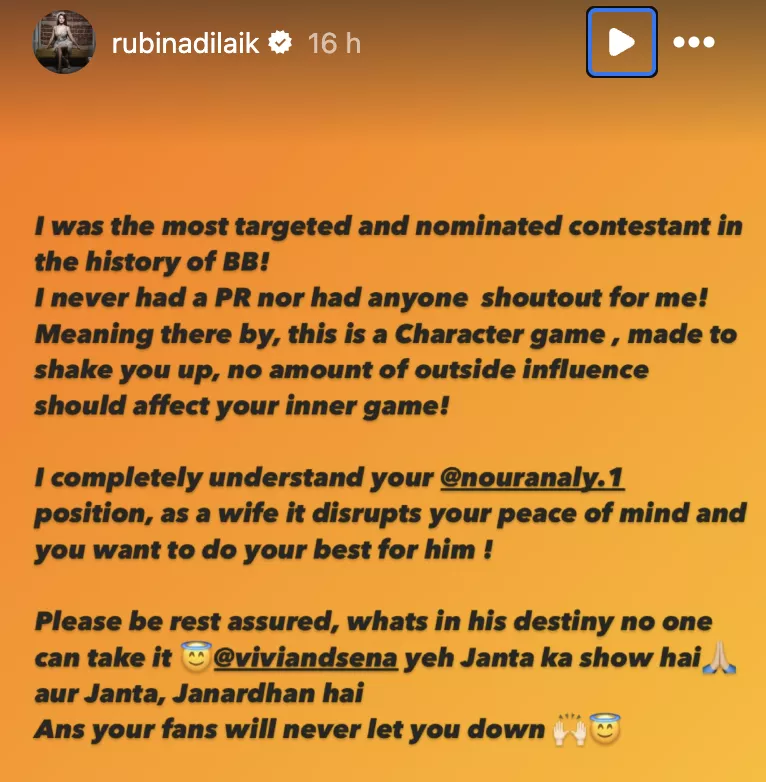Resume story playback with the play button
Viewport: 766px width, 782px height.
tap(621, 42)
